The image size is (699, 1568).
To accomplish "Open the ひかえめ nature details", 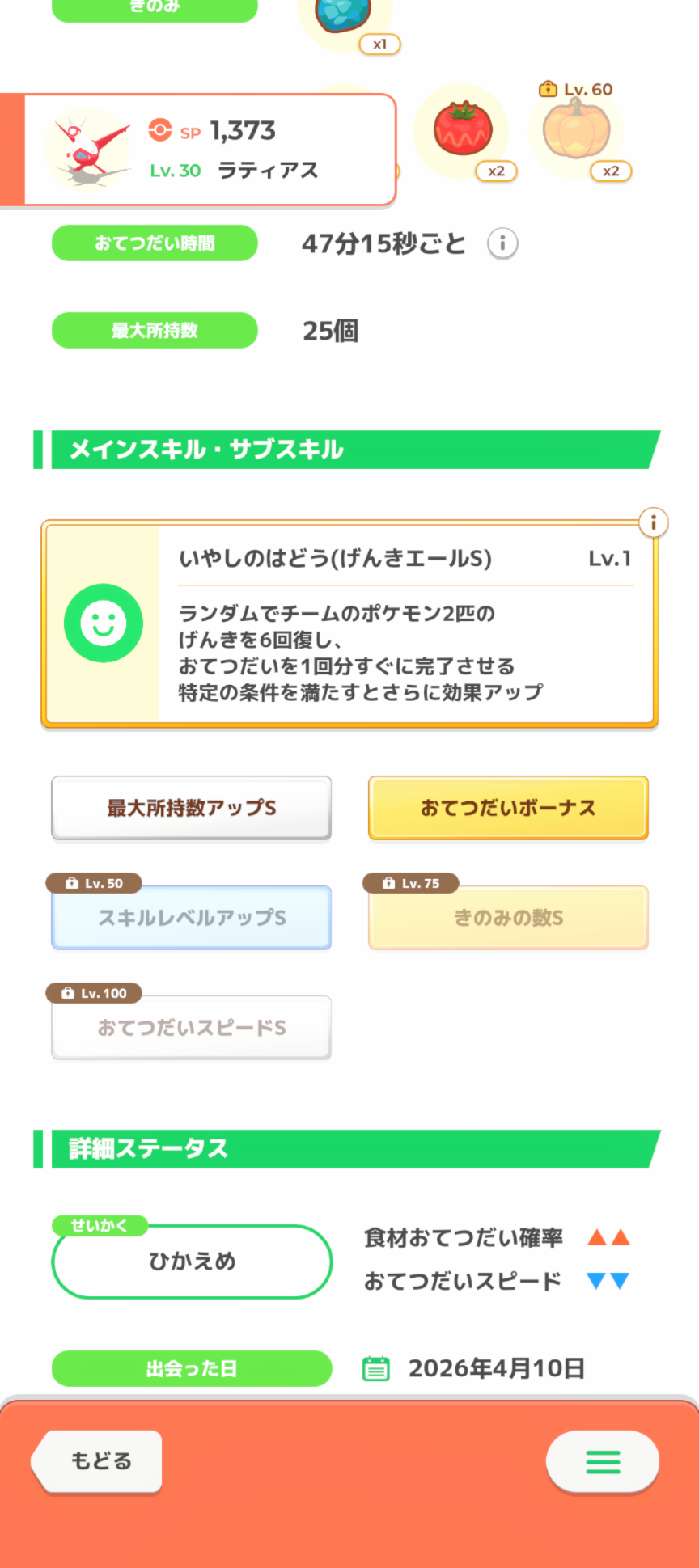I will click(x=192, y=1262).
